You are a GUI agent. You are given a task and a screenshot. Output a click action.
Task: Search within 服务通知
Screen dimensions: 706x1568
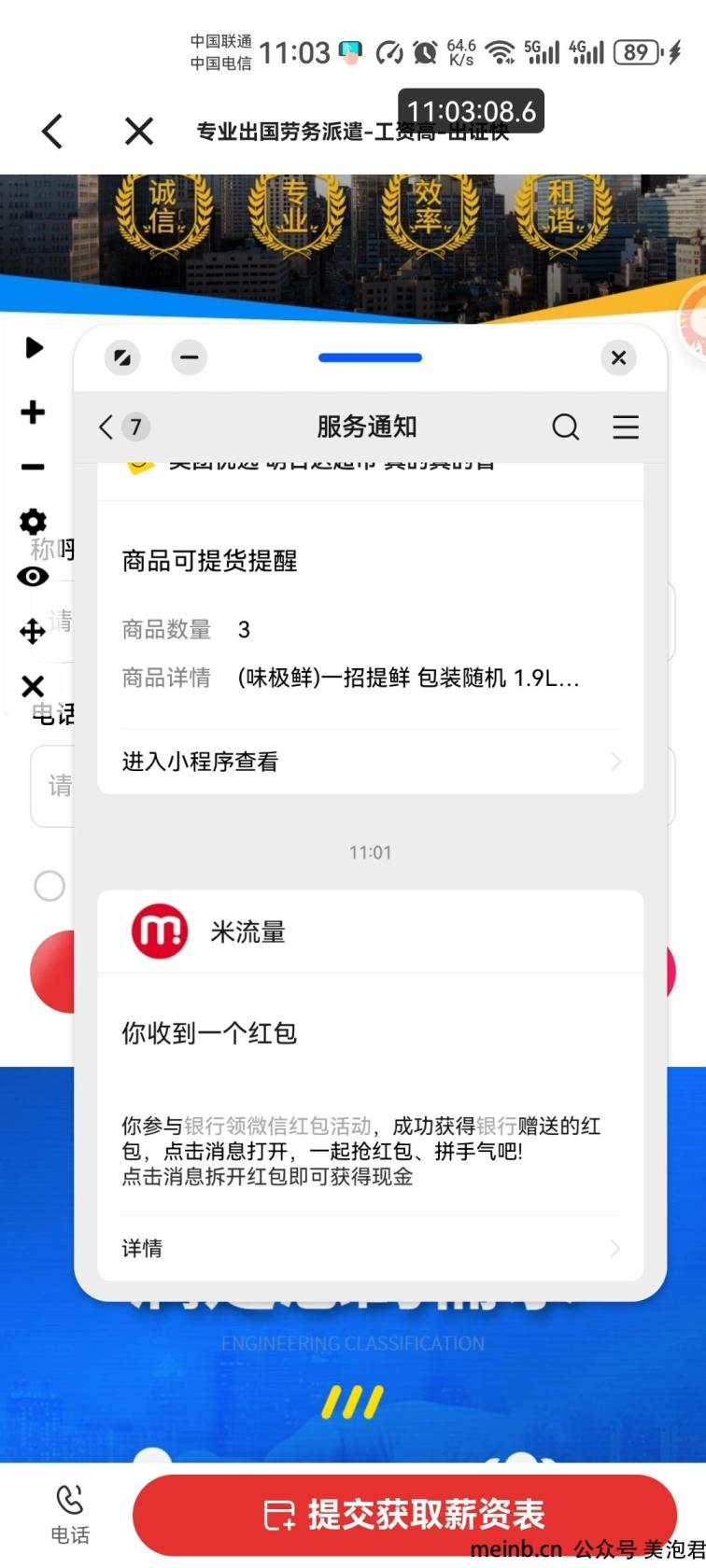(565, 427)
